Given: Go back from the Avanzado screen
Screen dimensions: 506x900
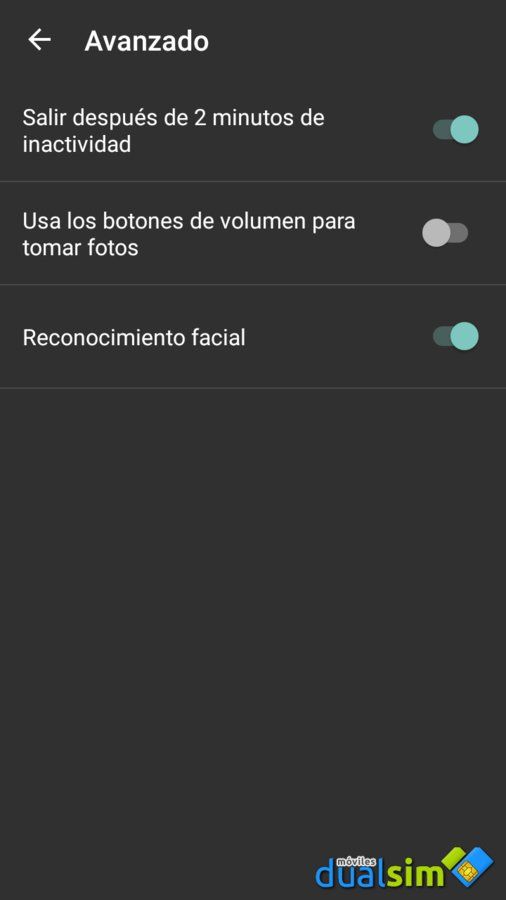Looking at the screenshot, I should [x=40, y=40].
